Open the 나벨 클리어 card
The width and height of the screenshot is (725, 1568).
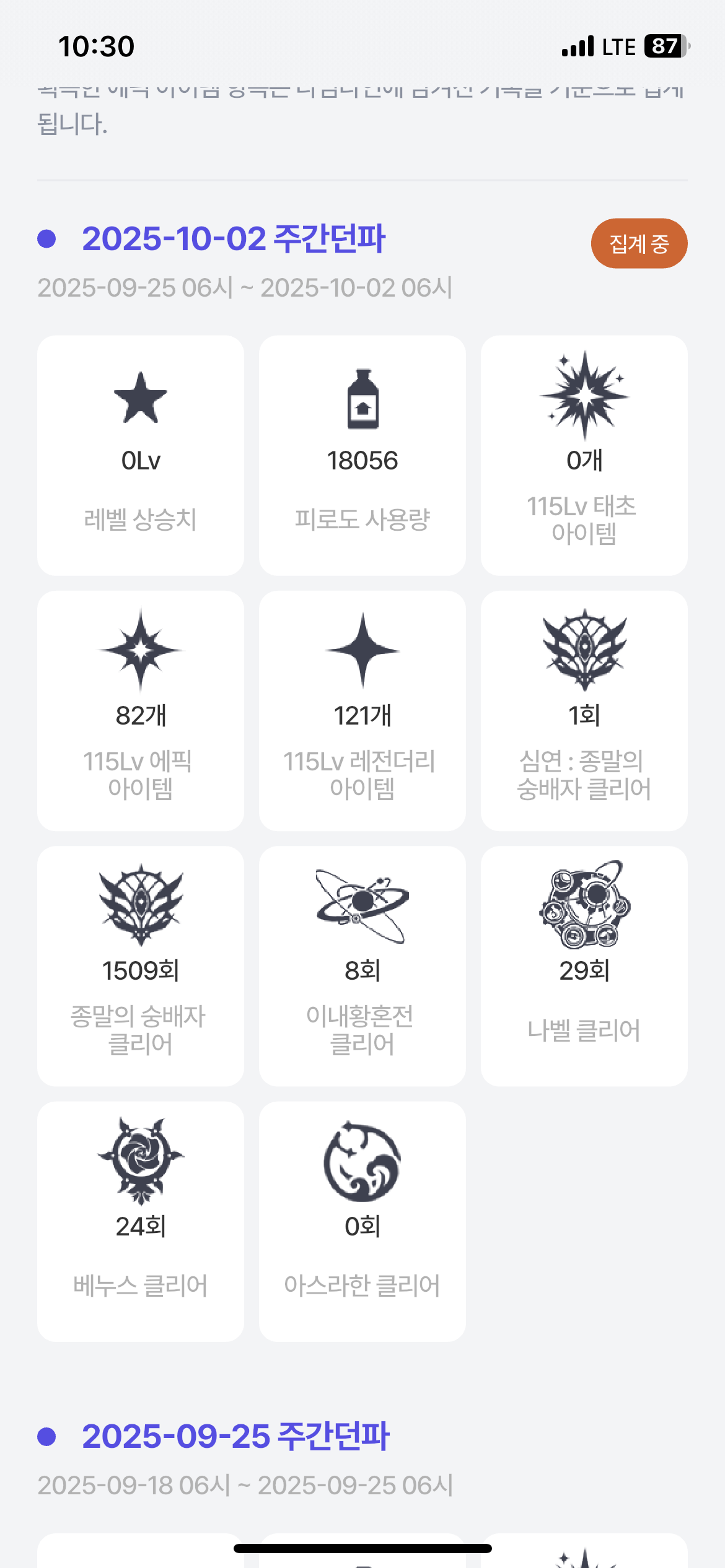pyautogui.click(x=584, y=965)
